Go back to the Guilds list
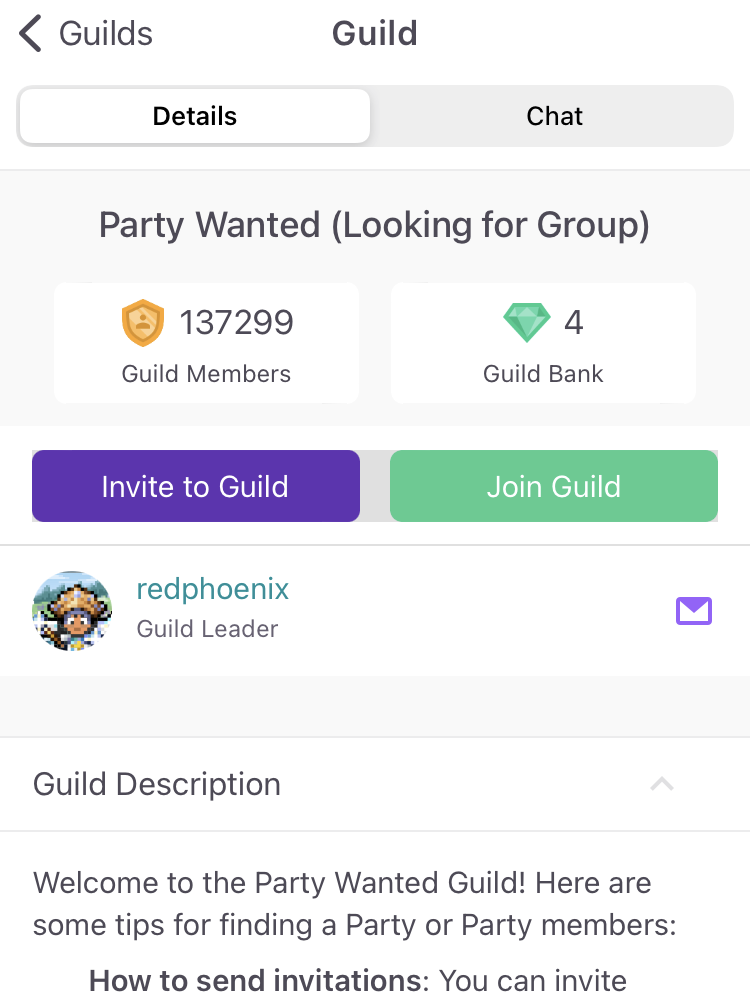The height and width of the screenshot is (997, 750). [85, 34]
